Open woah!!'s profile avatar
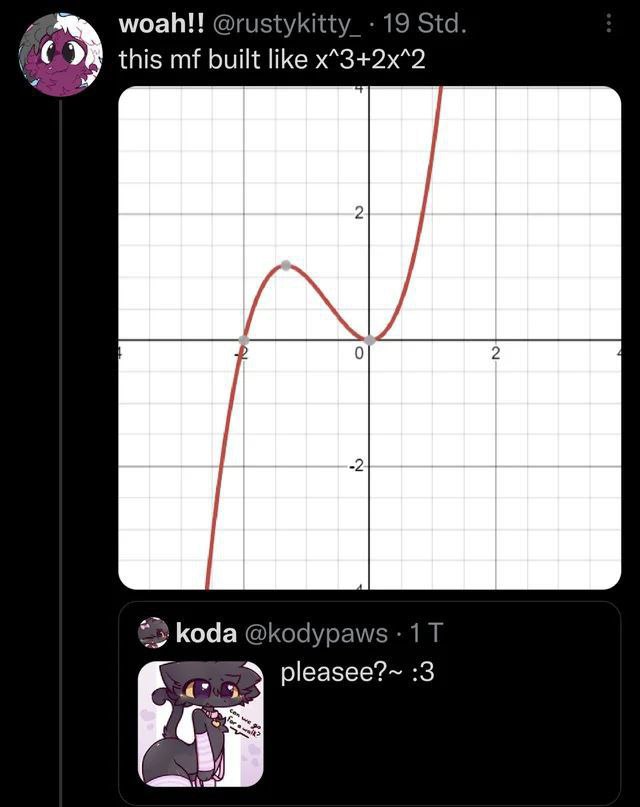This screenshot has height=807, width=640. pyautogui.click(x=62, y=54)
